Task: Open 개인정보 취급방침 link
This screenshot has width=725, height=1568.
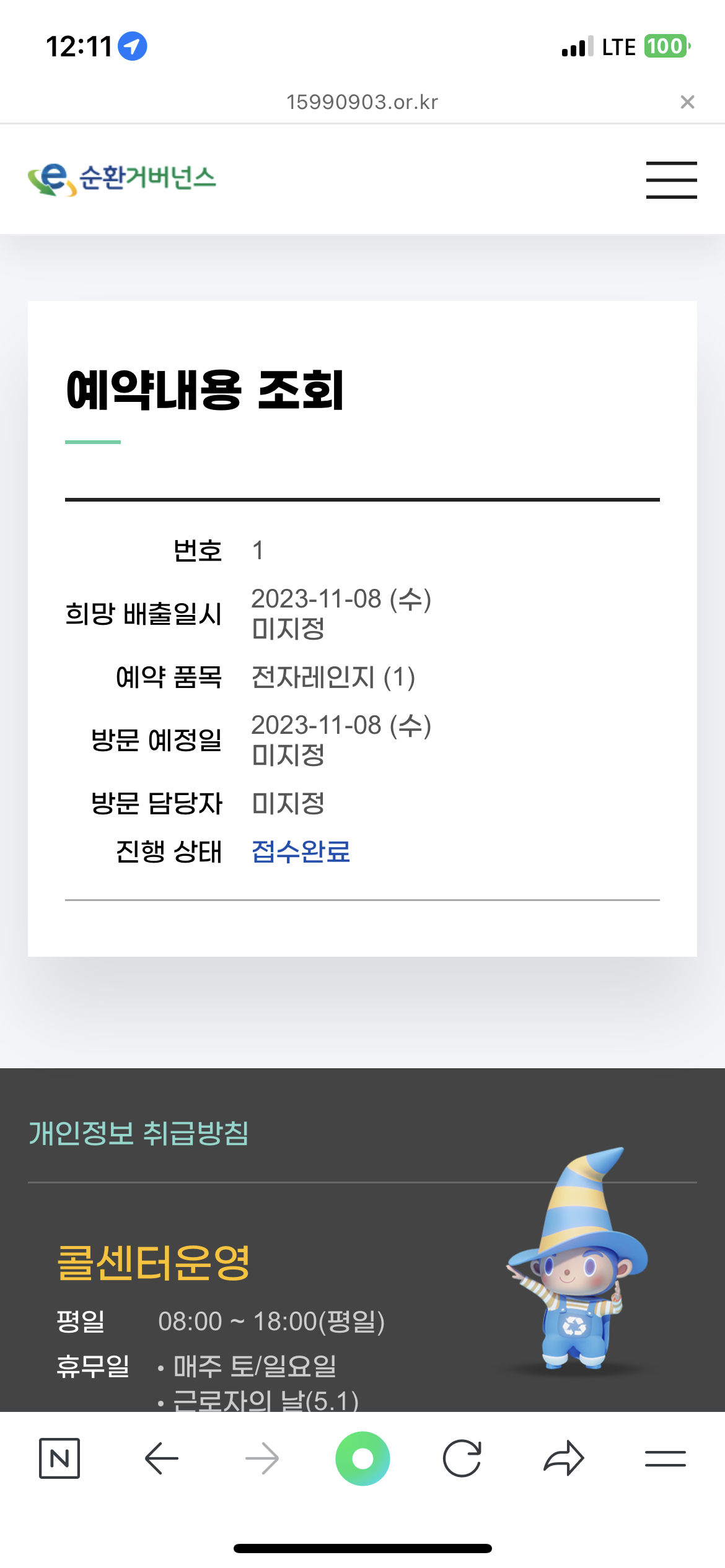Action: pos(139,1133)
